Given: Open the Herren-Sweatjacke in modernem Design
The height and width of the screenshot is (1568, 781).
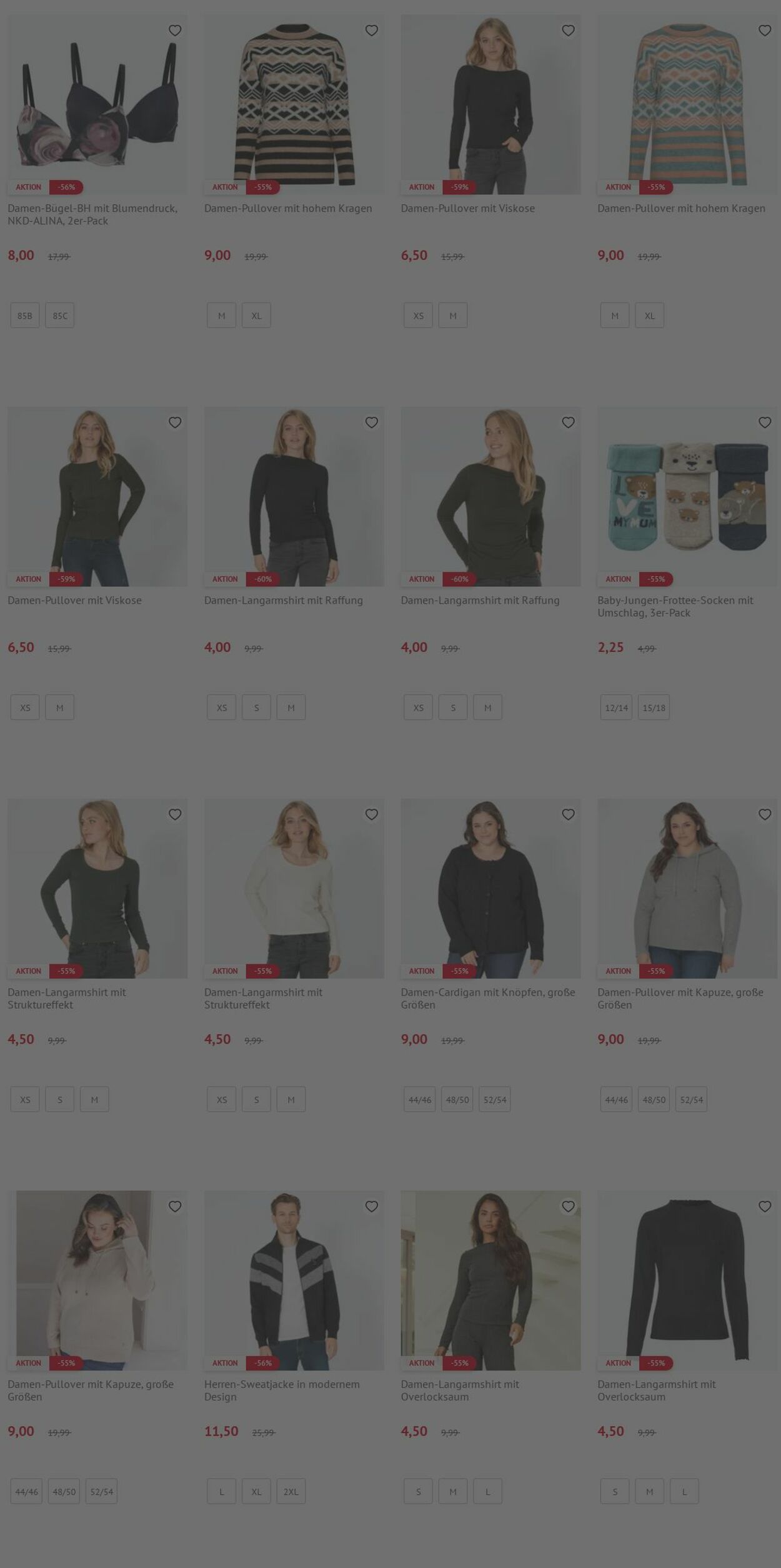Looking at the screenshot, I should tap(294, 1280).
